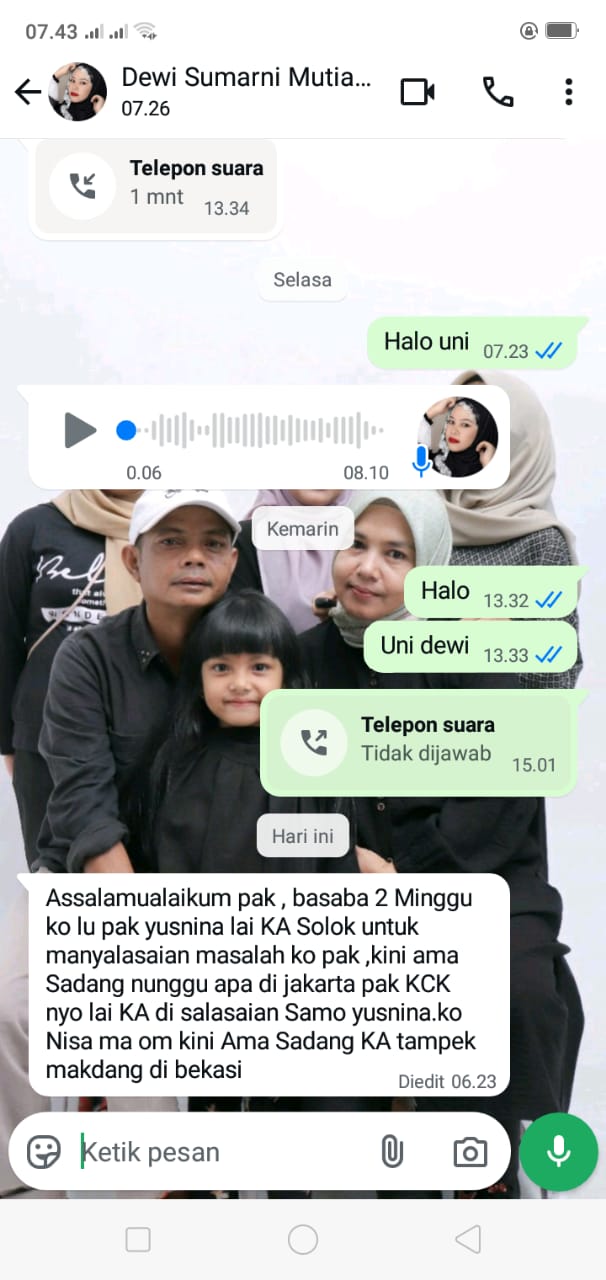The image size is (606, 1280).
Task: Call back from 13.34 voice call entry
Action: click(82, 186)
